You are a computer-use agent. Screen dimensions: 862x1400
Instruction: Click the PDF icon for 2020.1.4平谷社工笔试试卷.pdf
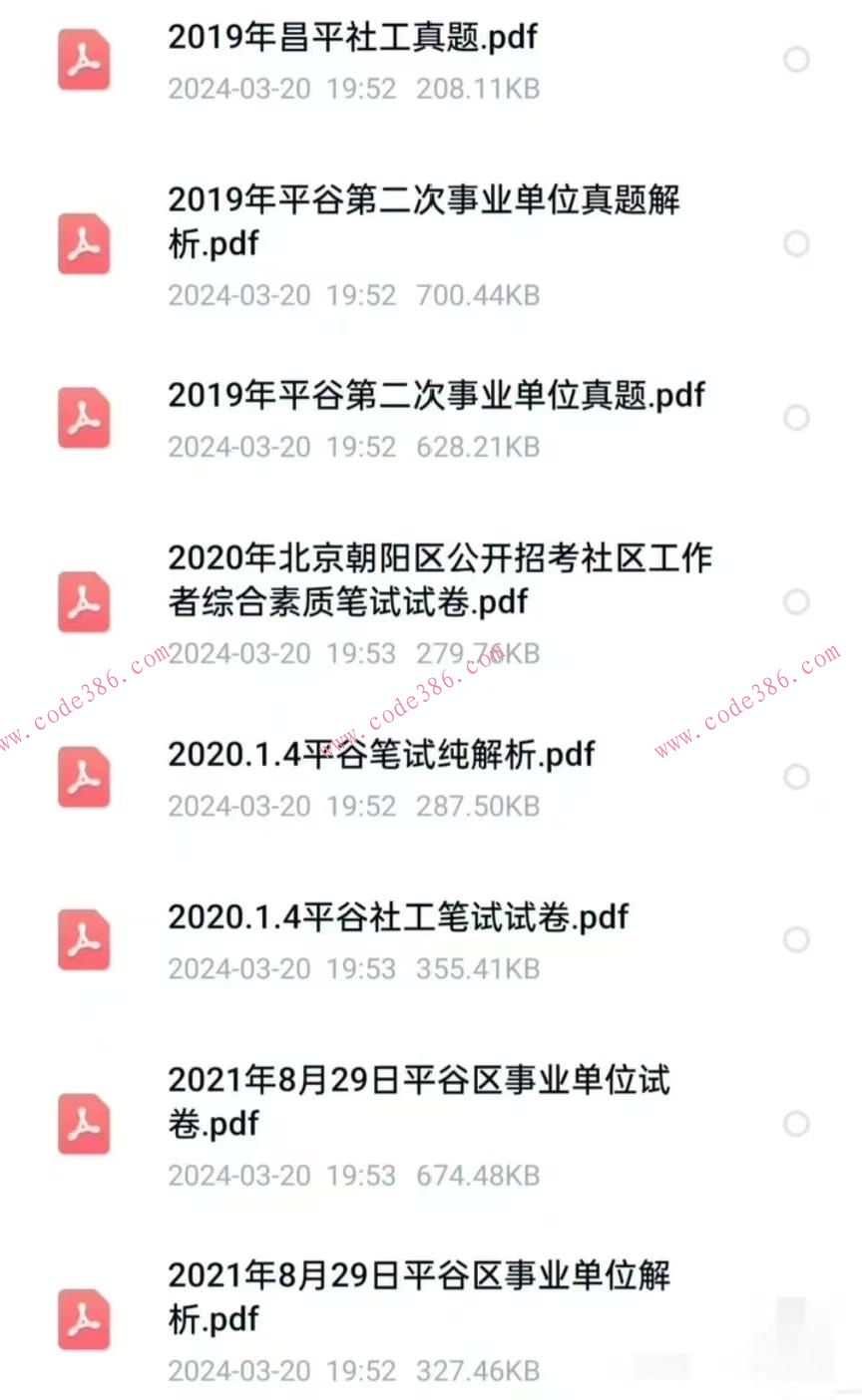click(x=84, y=939)
